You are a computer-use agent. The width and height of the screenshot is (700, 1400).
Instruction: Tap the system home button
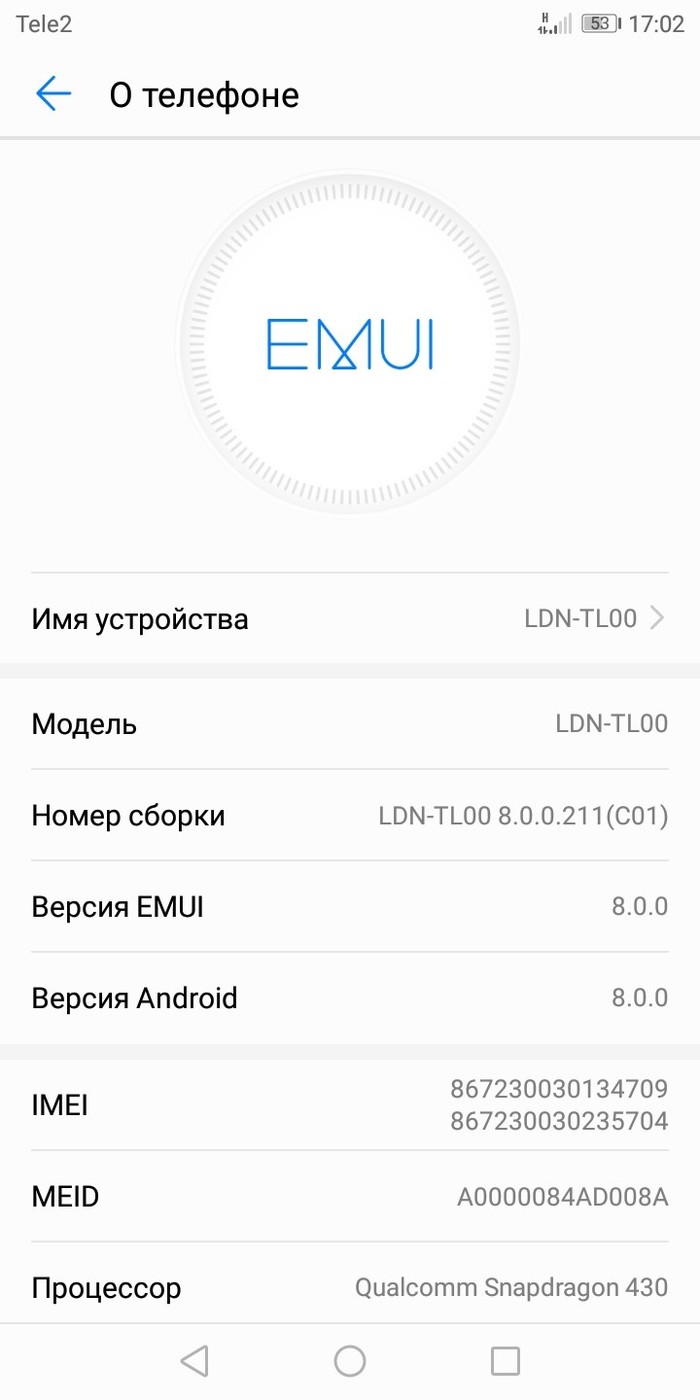click(350, 1360)
